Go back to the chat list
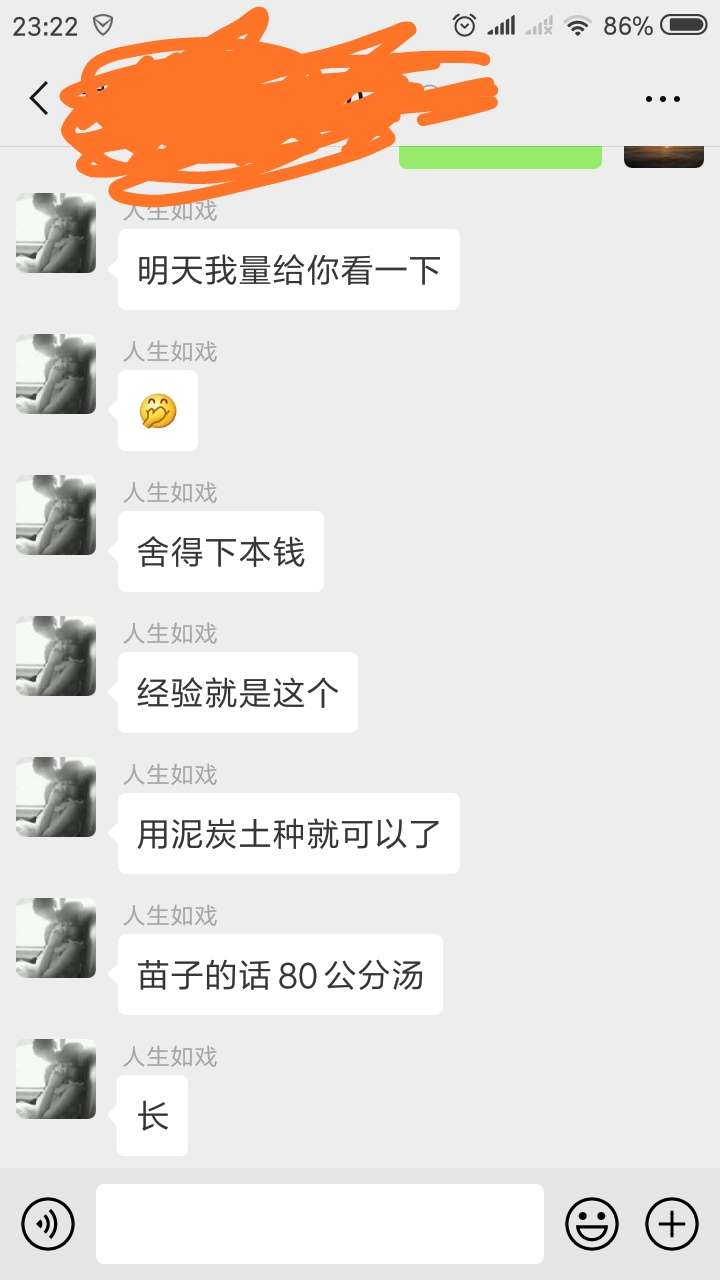 pos(39,98)
